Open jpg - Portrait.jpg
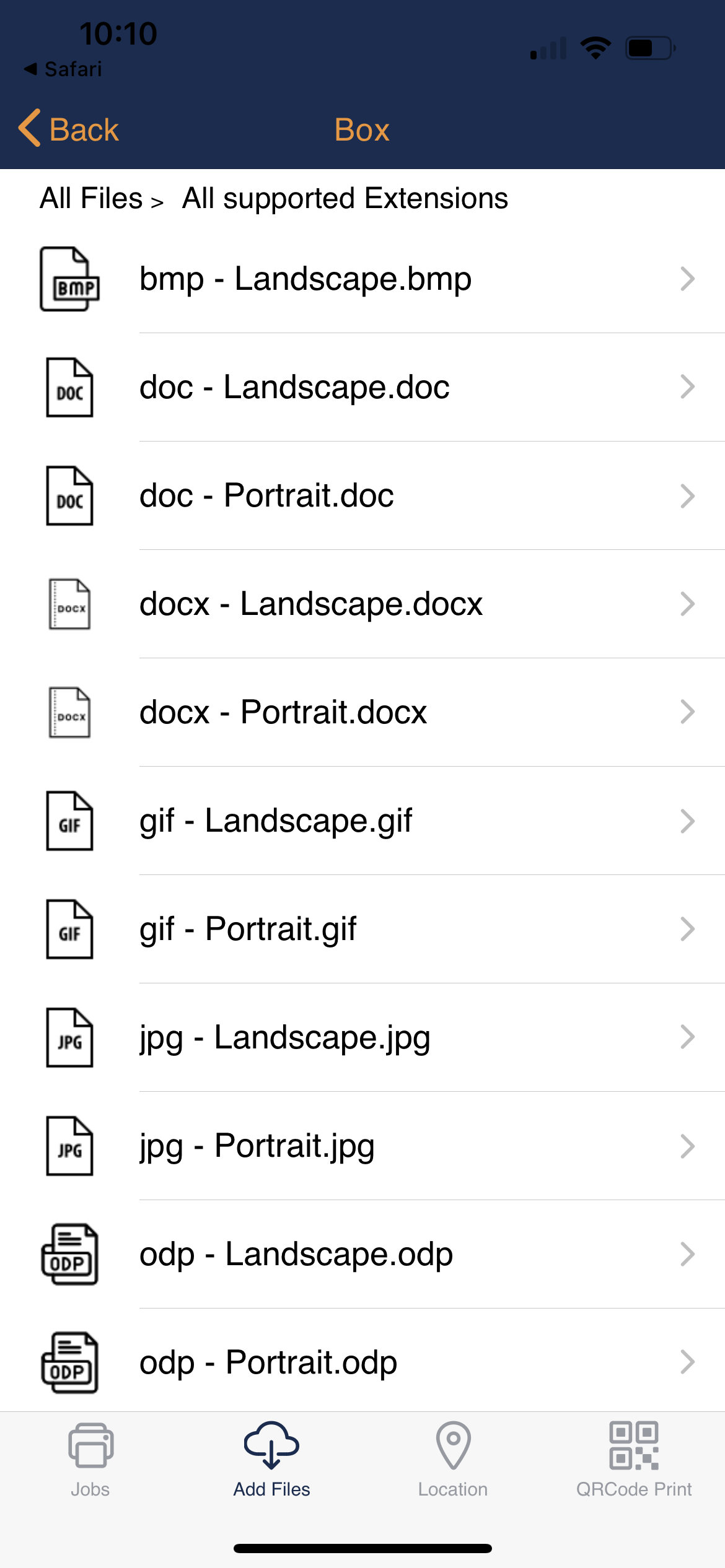725x1568 pixels. tap(362, 1146)
